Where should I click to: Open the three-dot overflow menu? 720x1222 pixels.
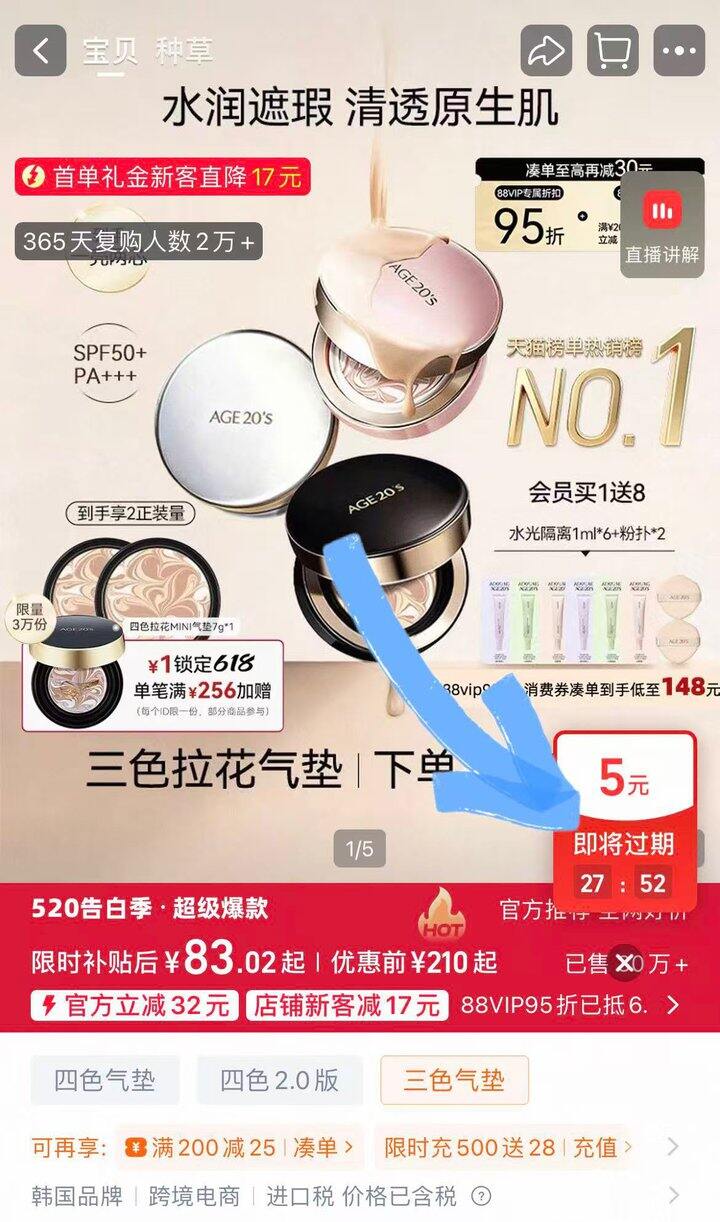point(679,51)
